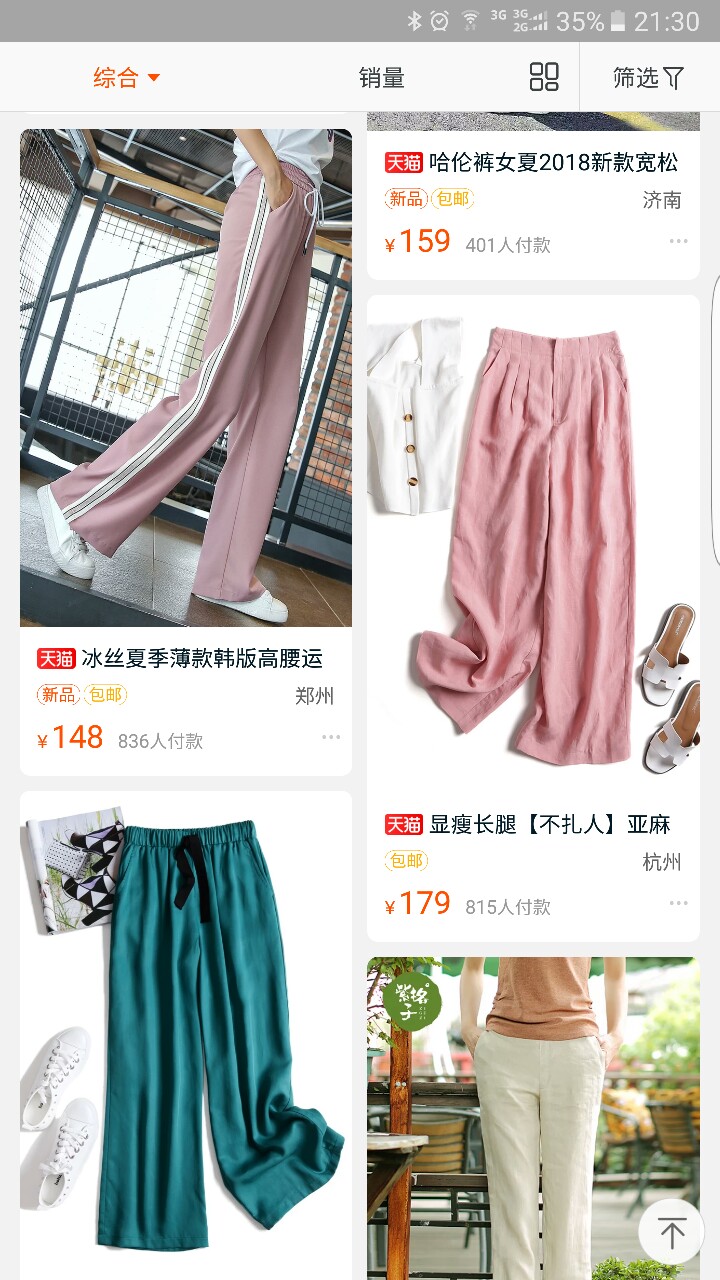Sort results by 销量
Image resolution: width=720 pixels, height=1280 pixels.
tap(381, 77)
